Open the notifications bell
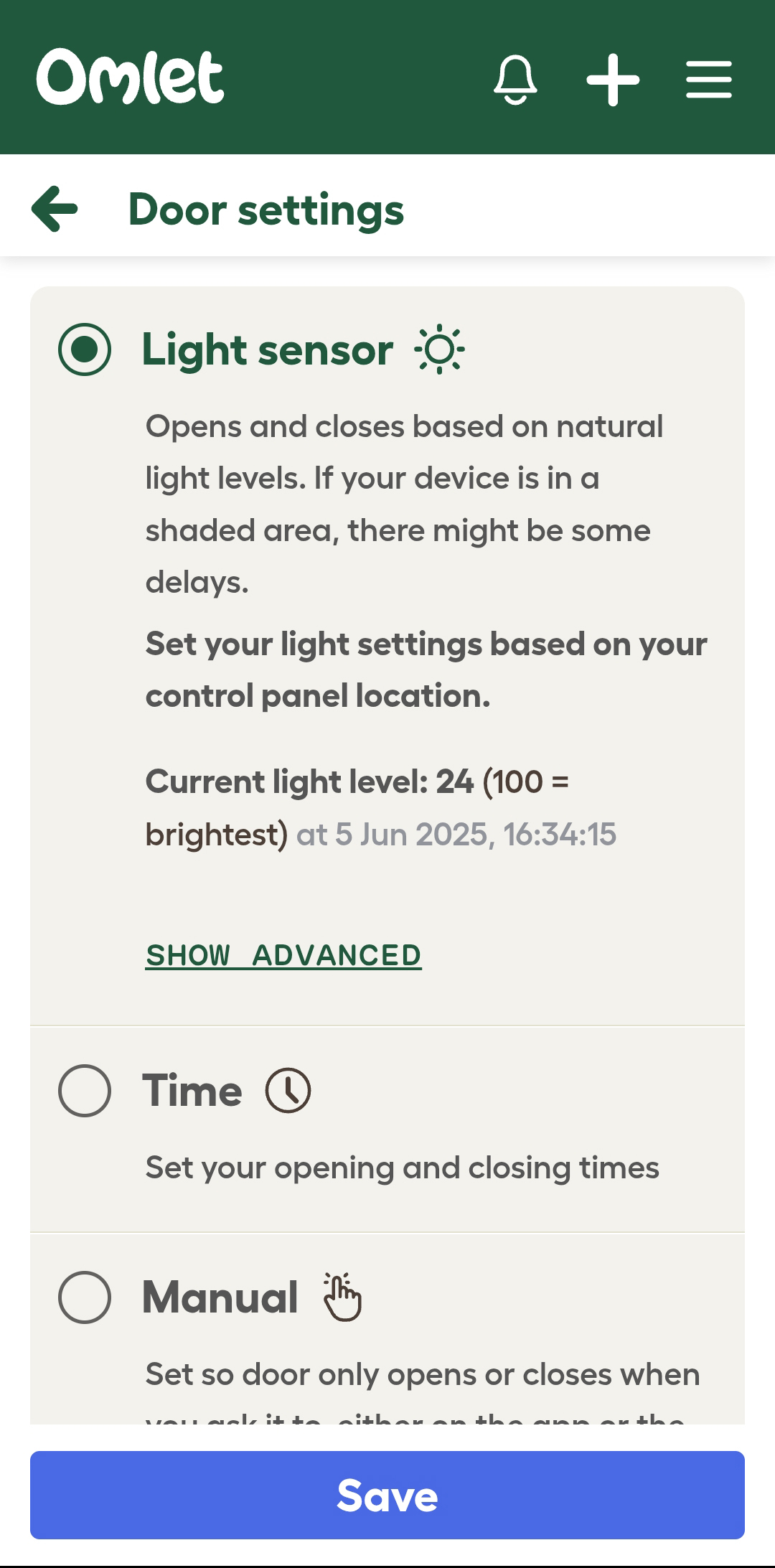775x1568 pixels. click(515, 79)
